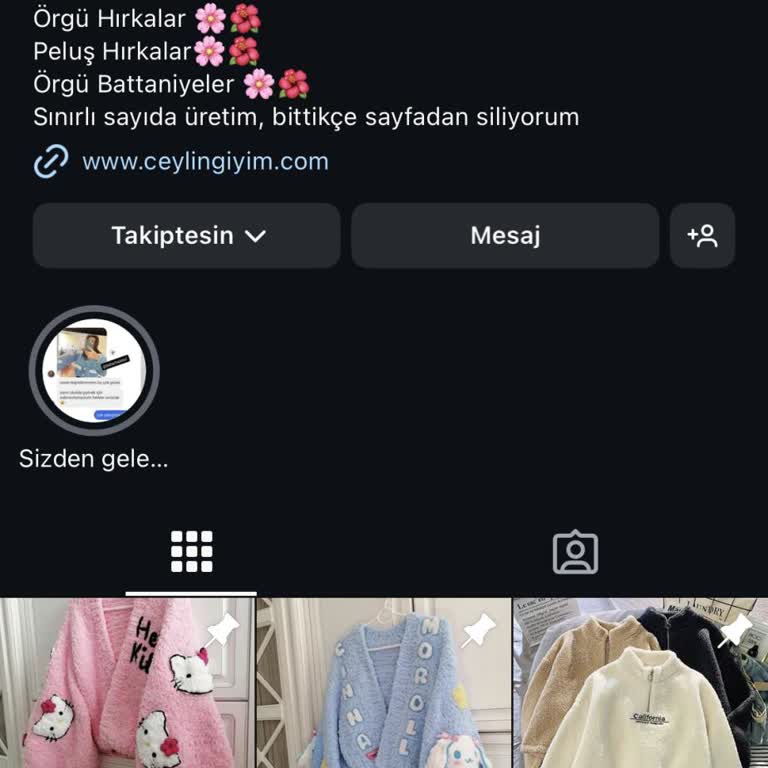Open the www.ceylingiyim.com website link
The image size is (768, 768).
205,161
